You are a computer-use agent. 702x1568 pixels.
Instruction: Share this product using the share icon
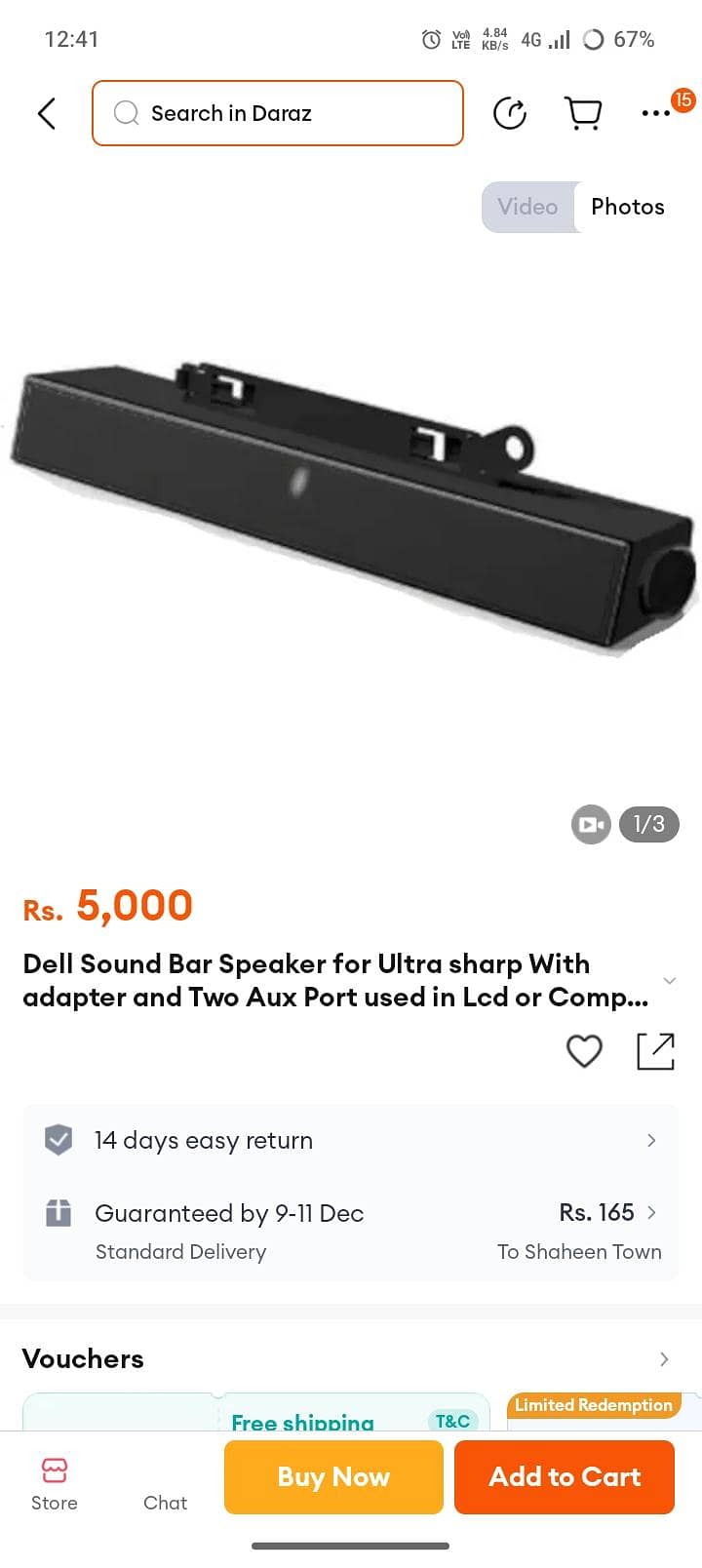click(655, 1051)
